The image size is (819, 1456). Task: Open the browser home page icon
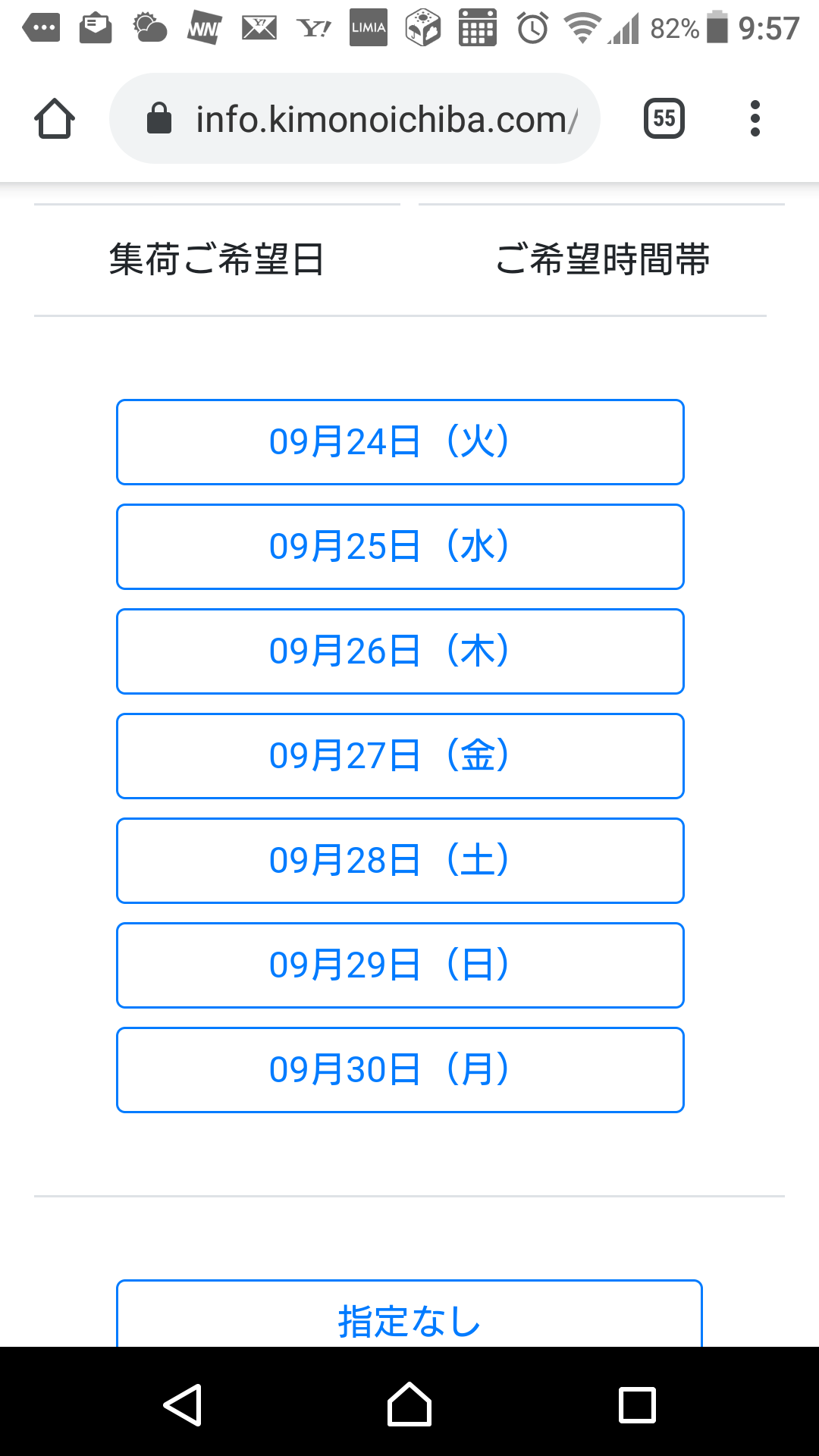[55, 119]
